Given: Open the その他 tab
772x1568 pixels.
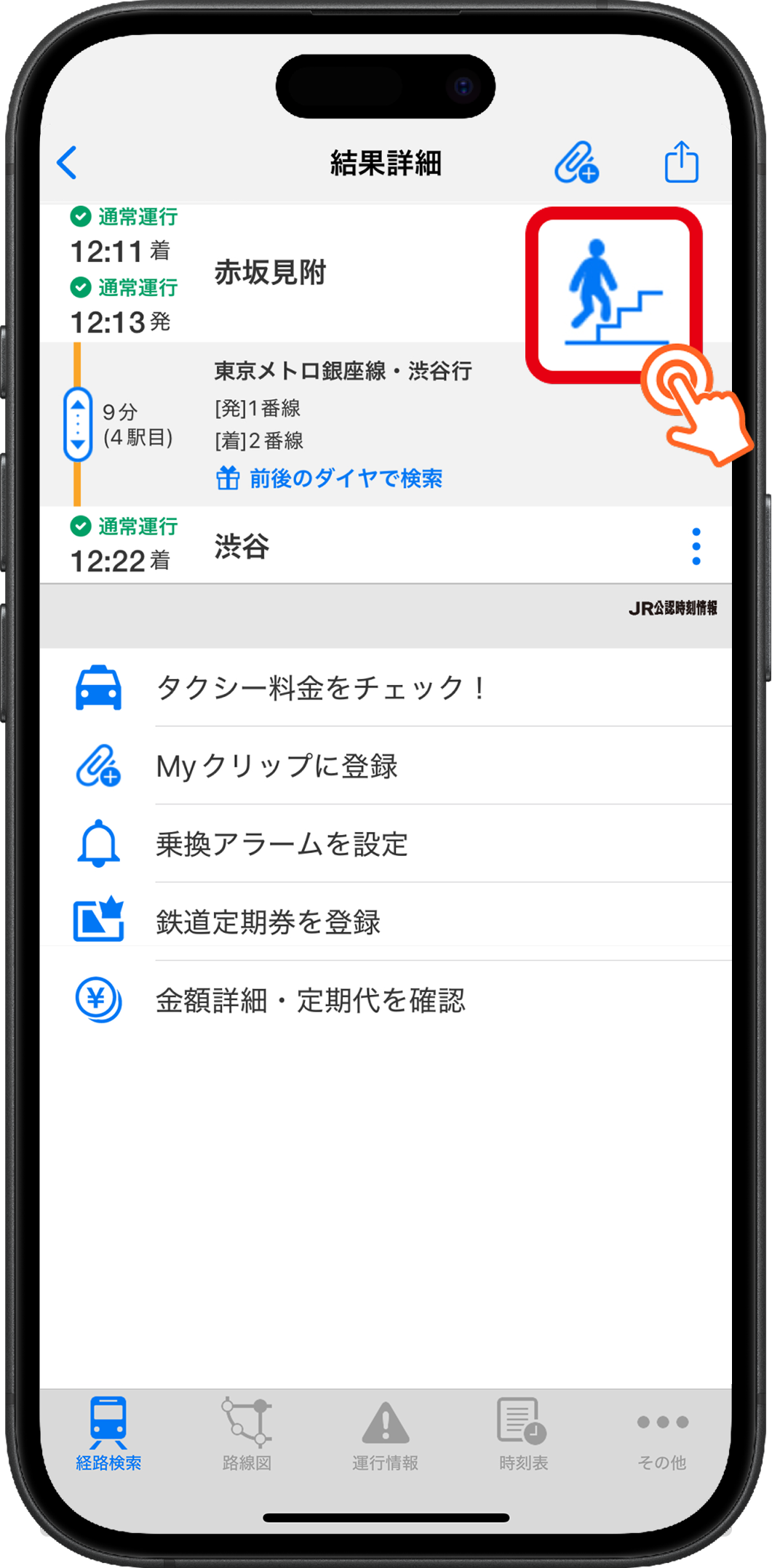Looking at the screenshot, I should [661, 1433].
